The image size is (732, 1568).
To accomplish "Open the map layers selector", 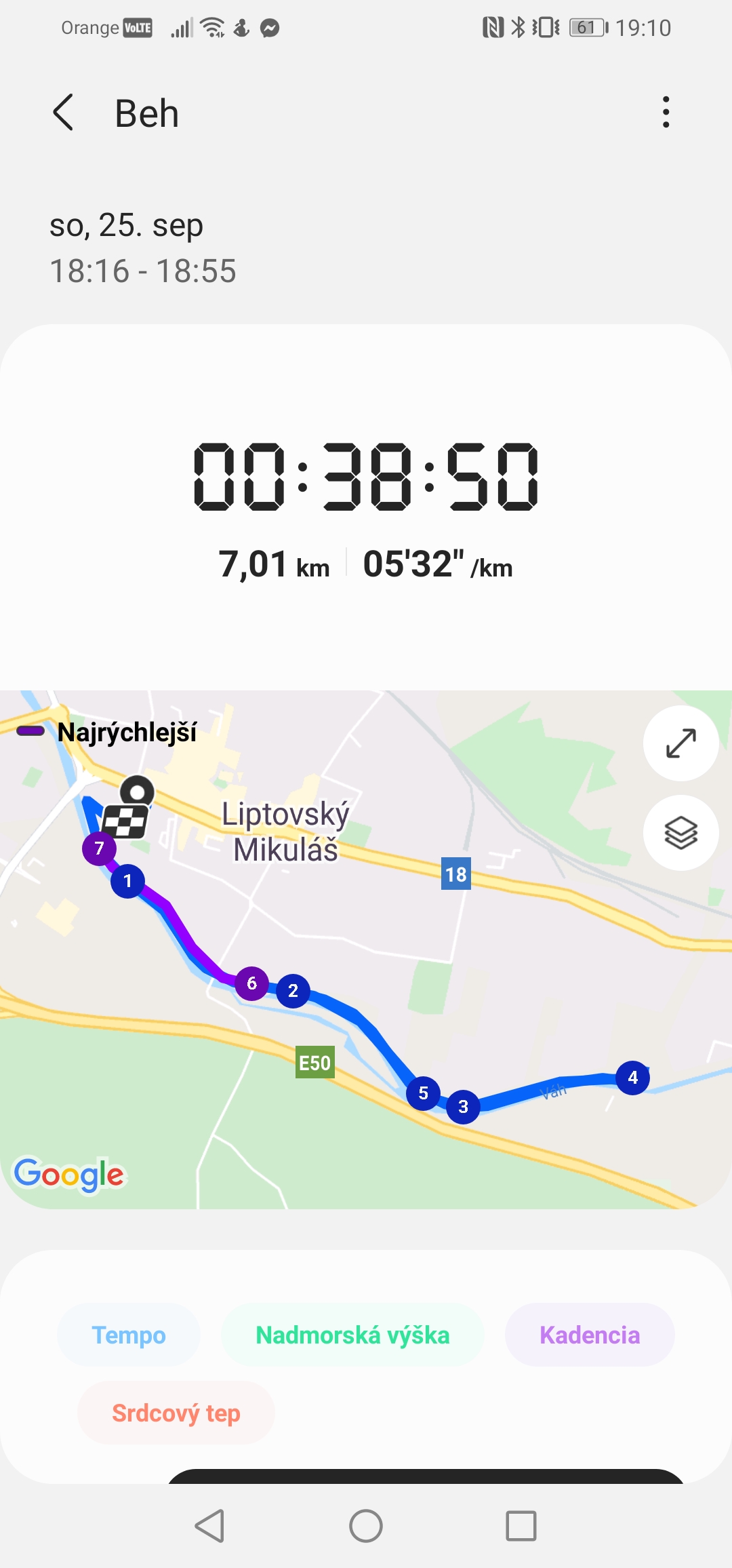I will tap(680, 833).
